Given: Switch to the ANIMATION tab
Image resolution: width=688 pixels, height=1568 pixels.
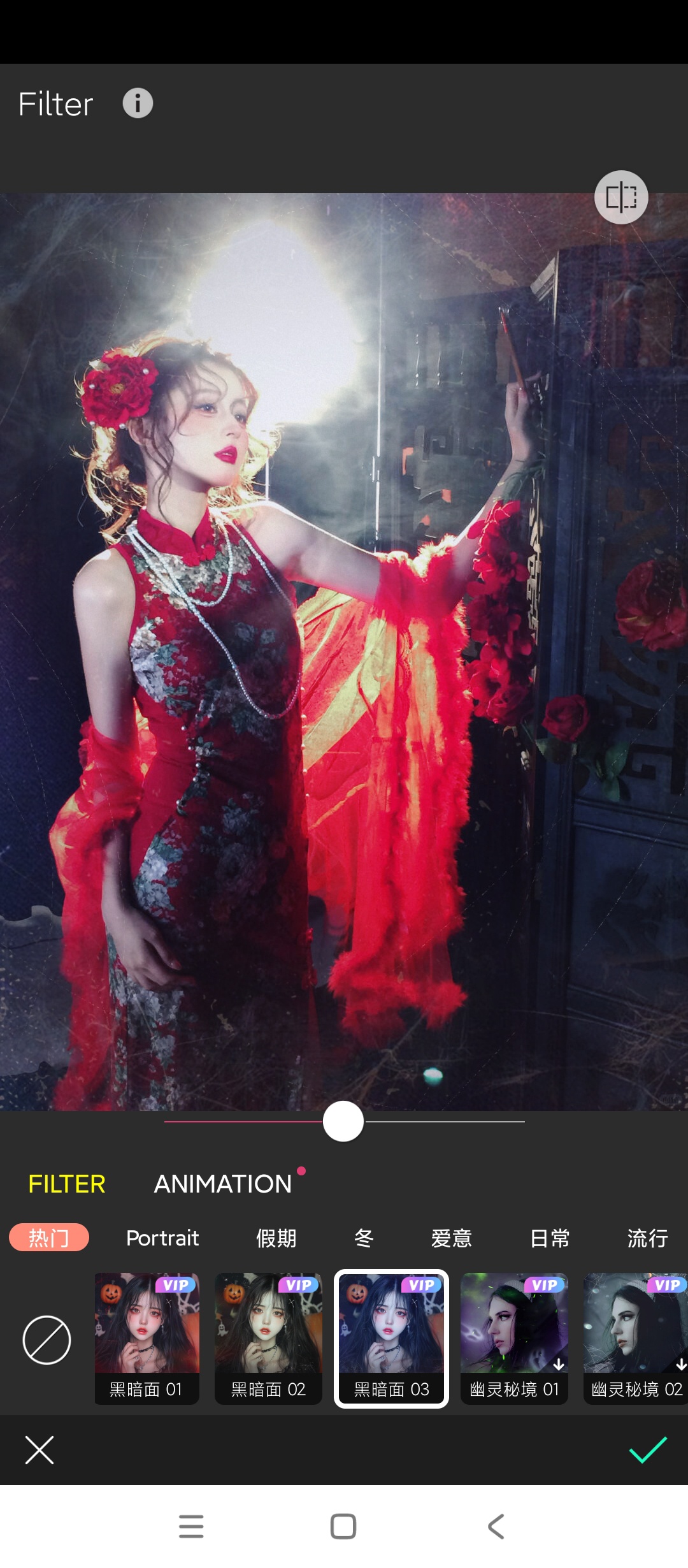Looking at the screenshot, I should point(223,1184).
